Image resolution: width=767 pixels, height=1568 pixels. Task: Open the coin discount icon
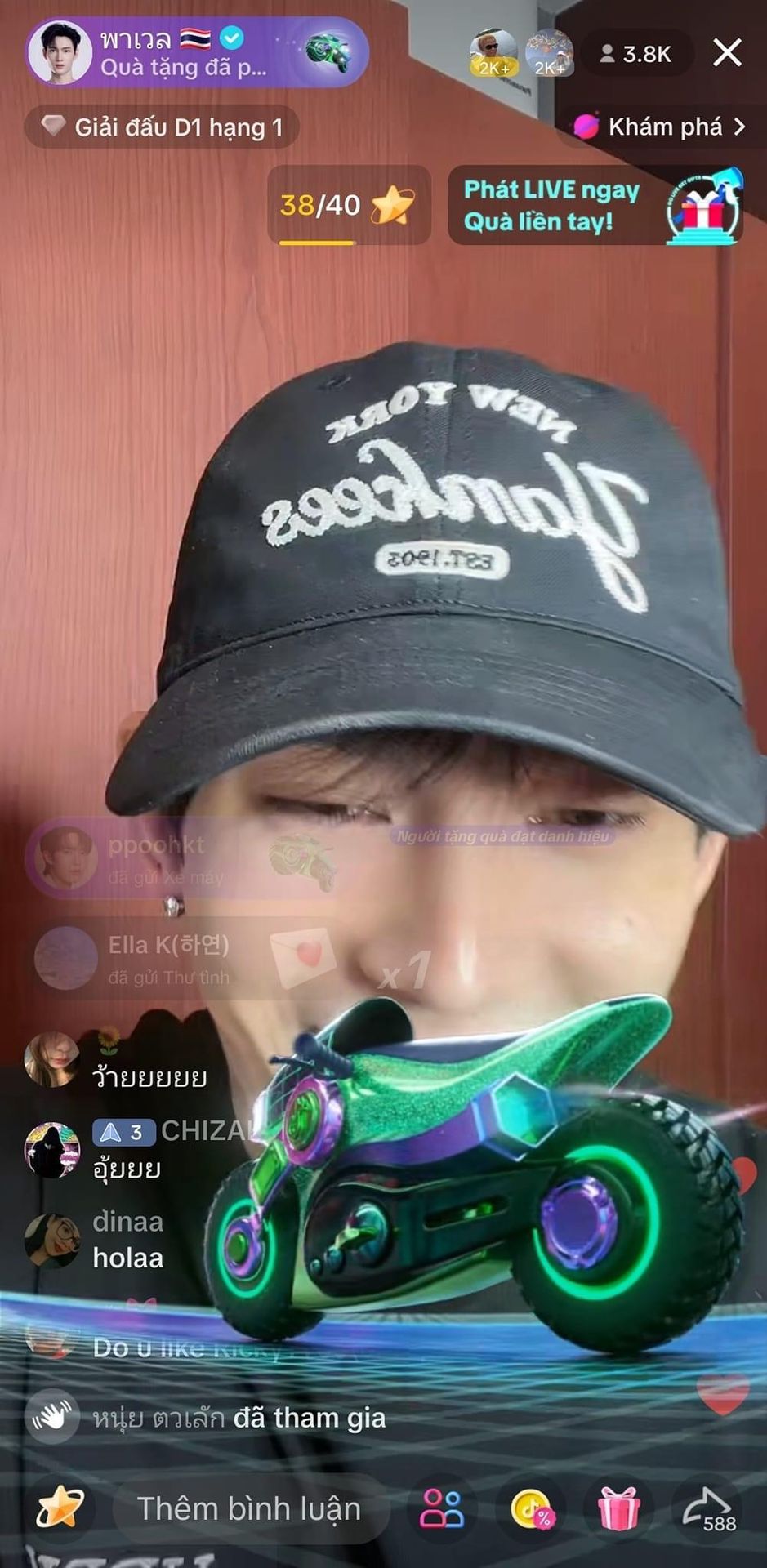pos(532,1508)
